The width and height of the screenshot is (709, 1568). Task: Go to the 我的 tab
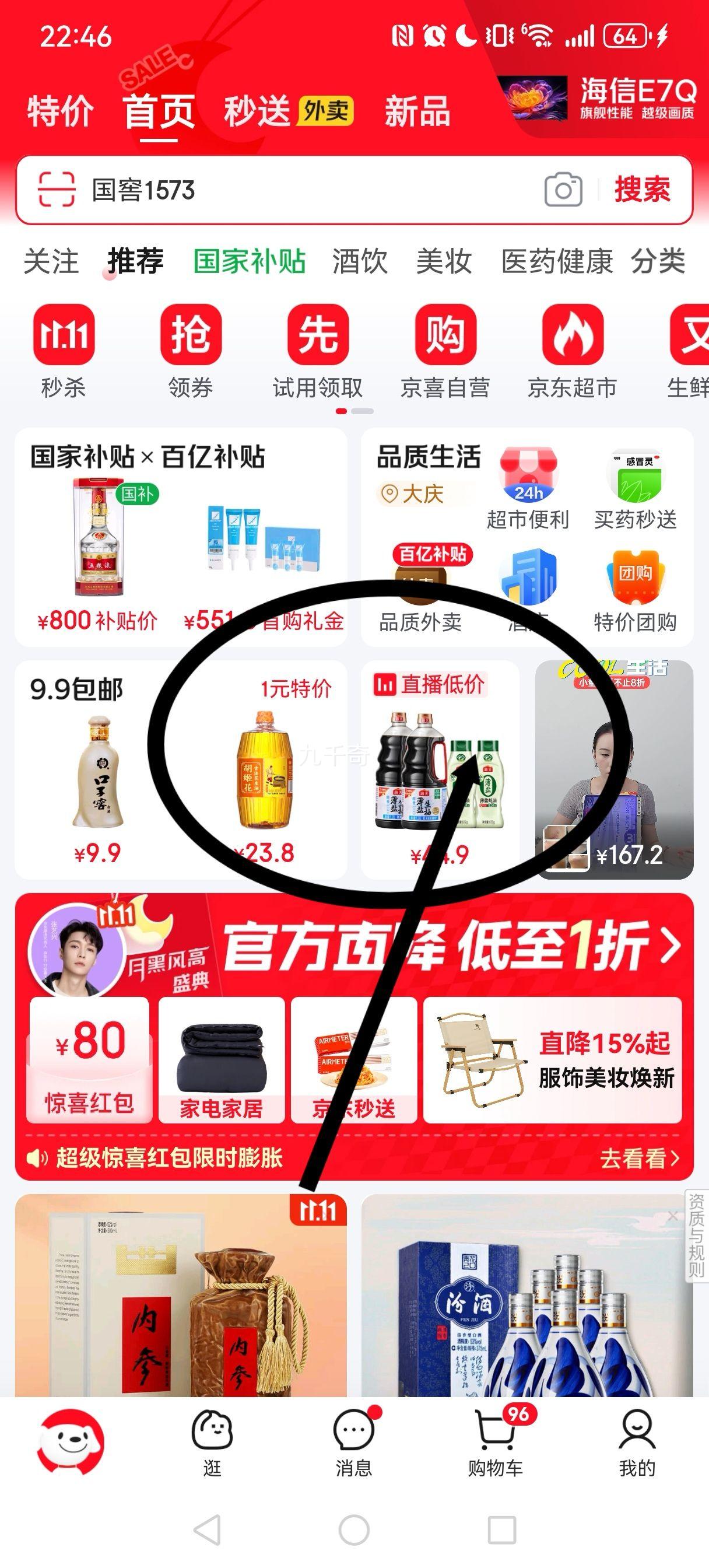click(637, 1443)
